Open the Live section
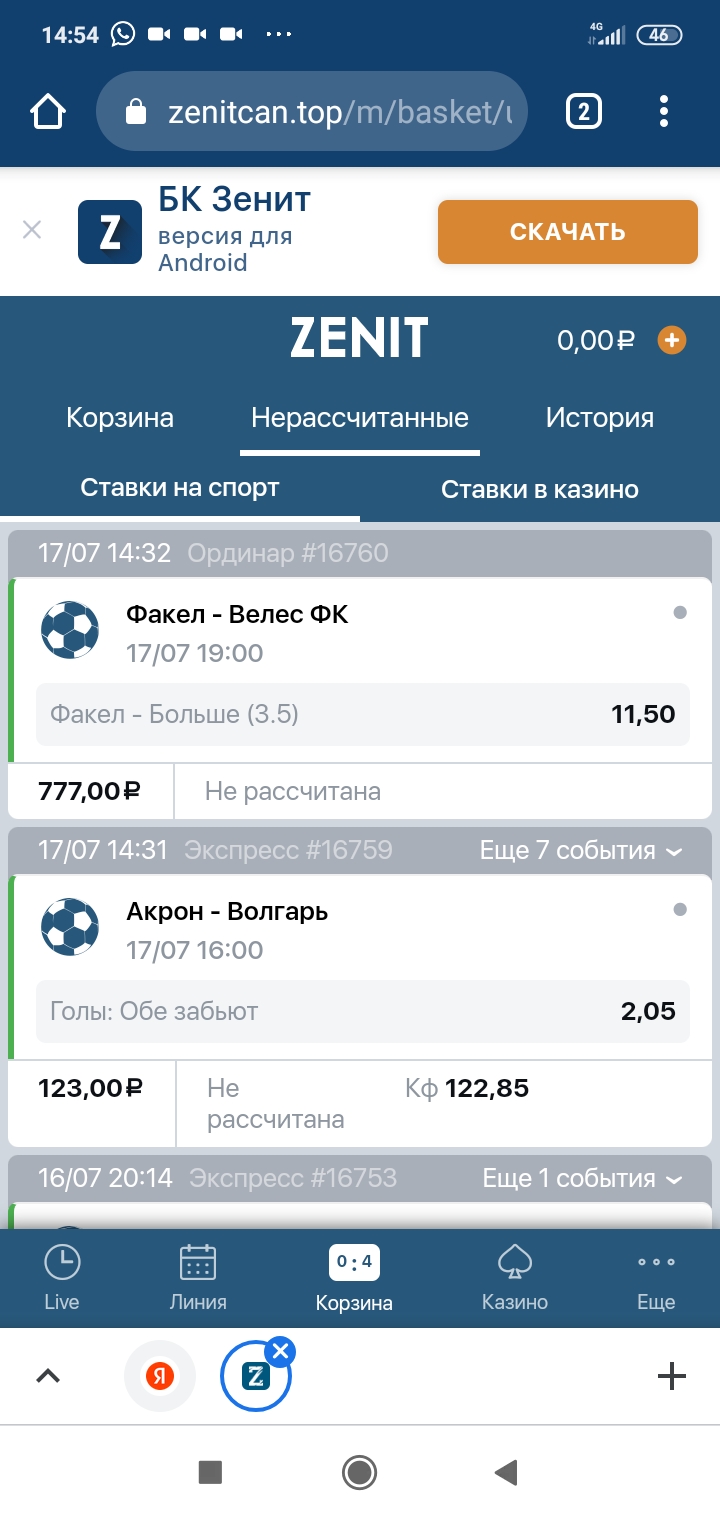The width and height of the screenshot is (720, 1520). pos(62,1277)
